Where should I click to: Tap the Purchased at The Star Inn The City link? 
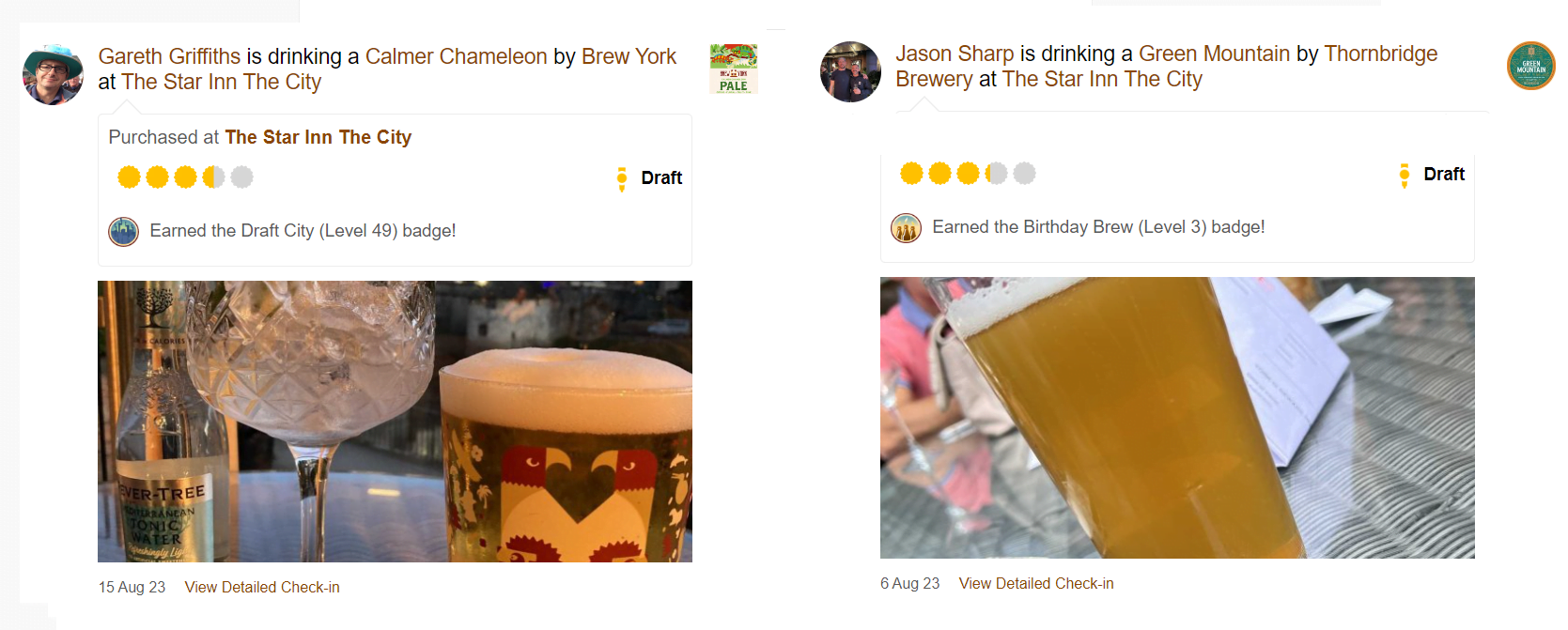318,137
